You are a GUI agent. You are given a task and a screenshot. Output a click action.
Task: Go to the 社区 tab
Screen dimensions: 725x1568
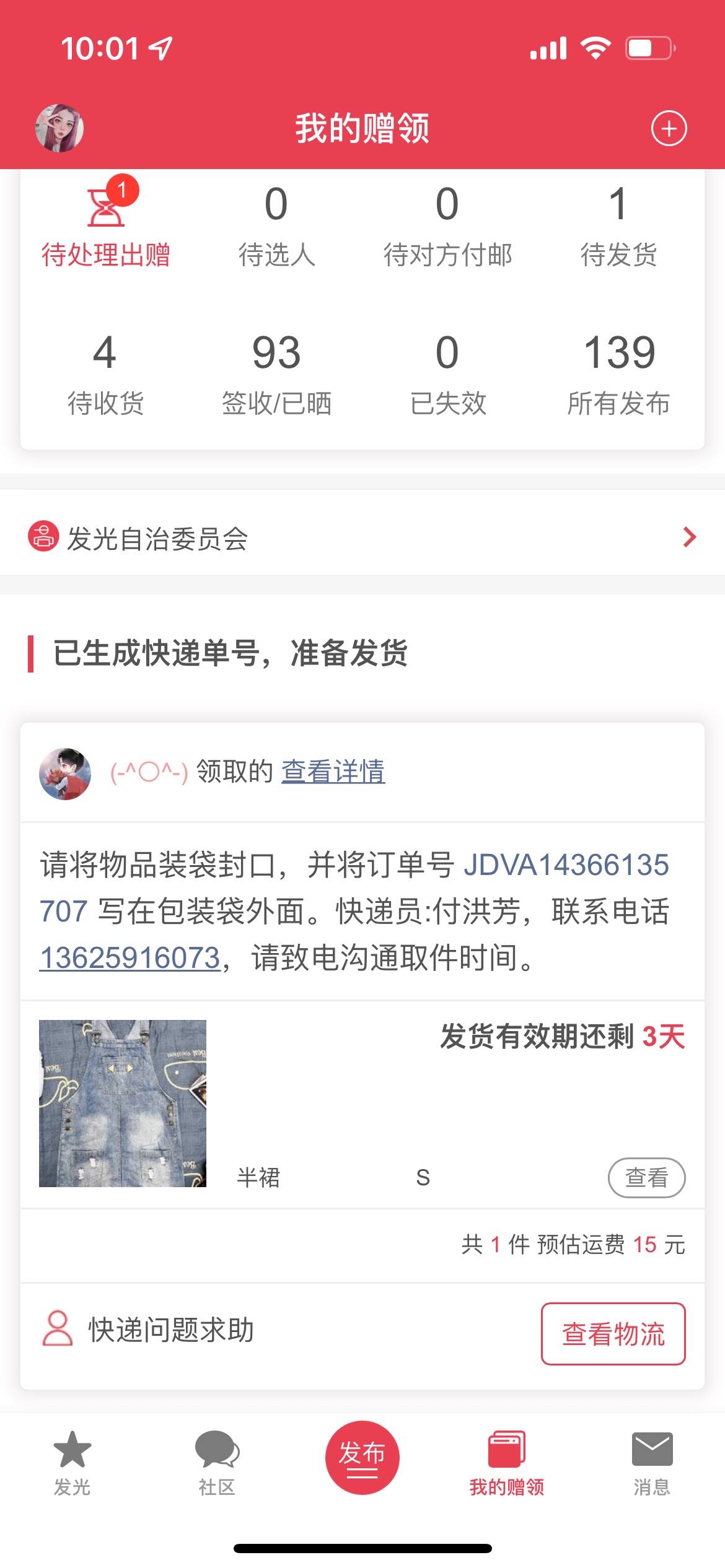(x=217, y=1462)
